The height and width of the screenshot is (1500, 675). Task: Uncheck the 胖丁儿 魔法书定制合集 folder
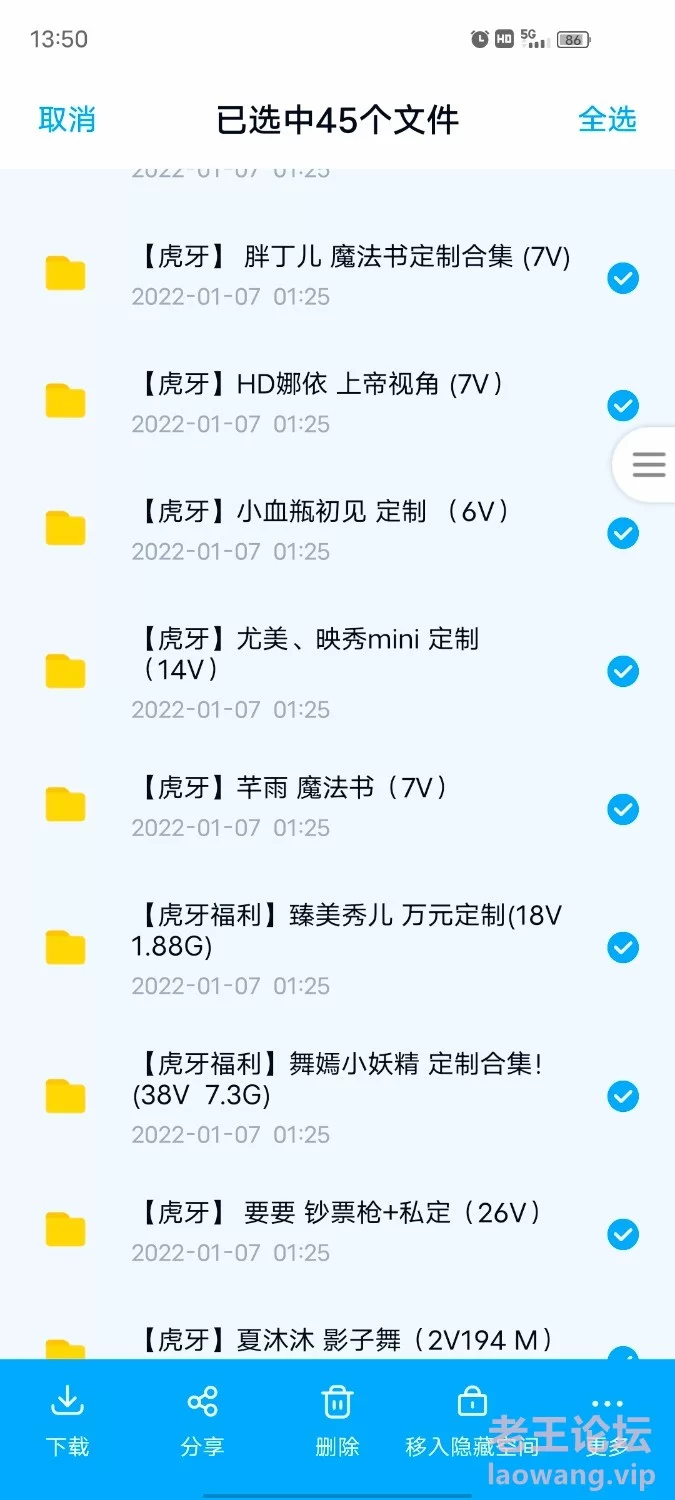pyautogui.click(x=623, y=278)
